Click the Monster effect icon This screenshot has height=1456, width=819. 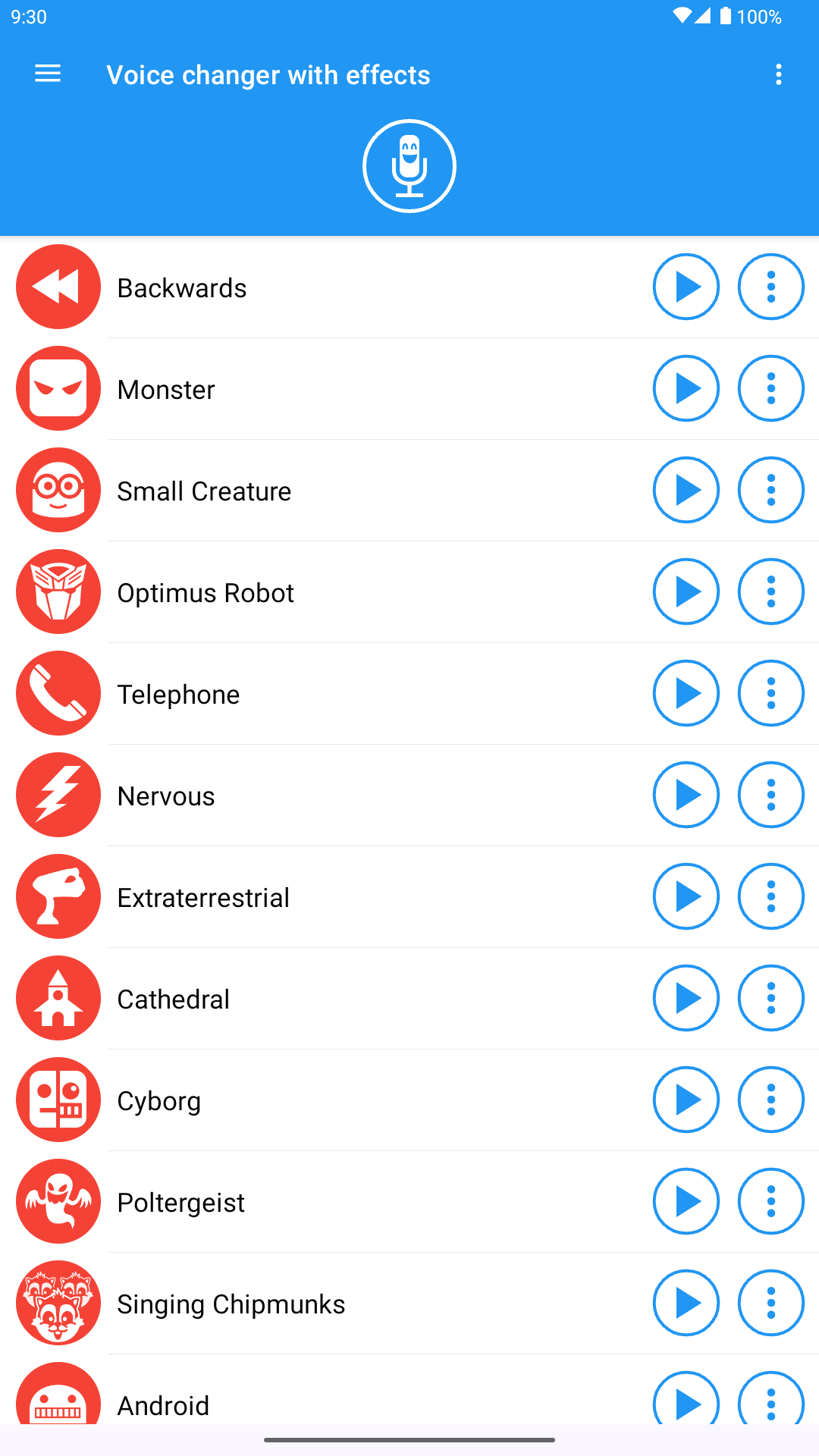58,388
